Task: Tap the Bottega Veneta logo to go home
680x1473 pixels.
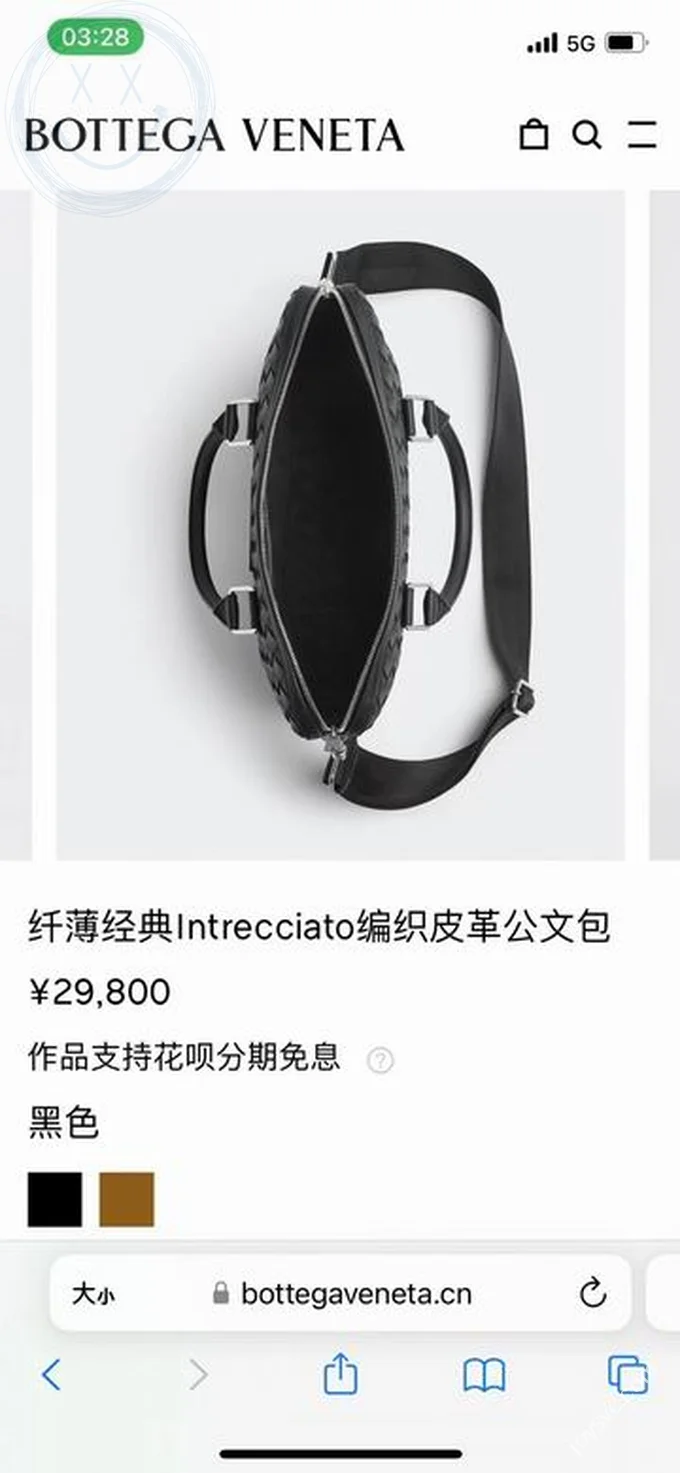Action: 214,136
